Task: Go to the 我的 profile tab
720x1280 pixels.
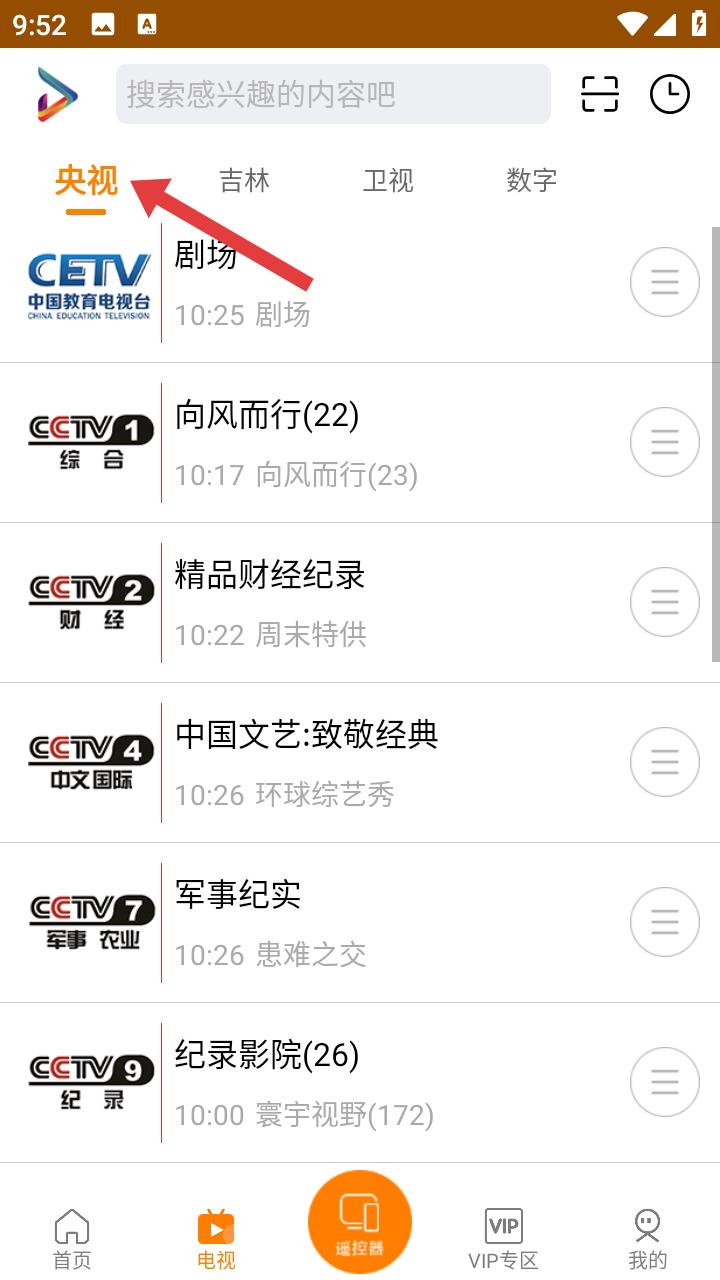Action: click(648, 1239)
